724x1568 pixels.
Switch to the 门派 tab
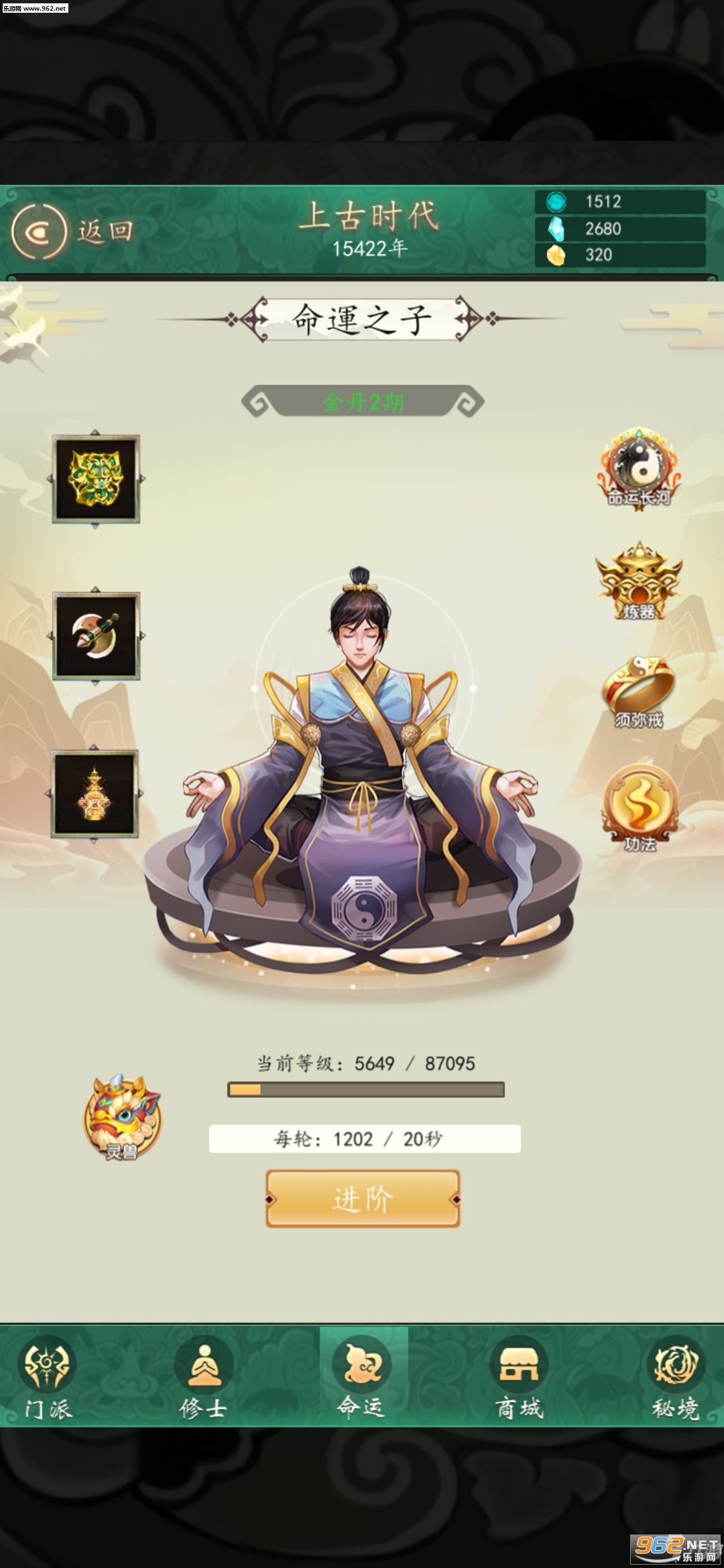pyautogui.click(x=48, y=1378)
